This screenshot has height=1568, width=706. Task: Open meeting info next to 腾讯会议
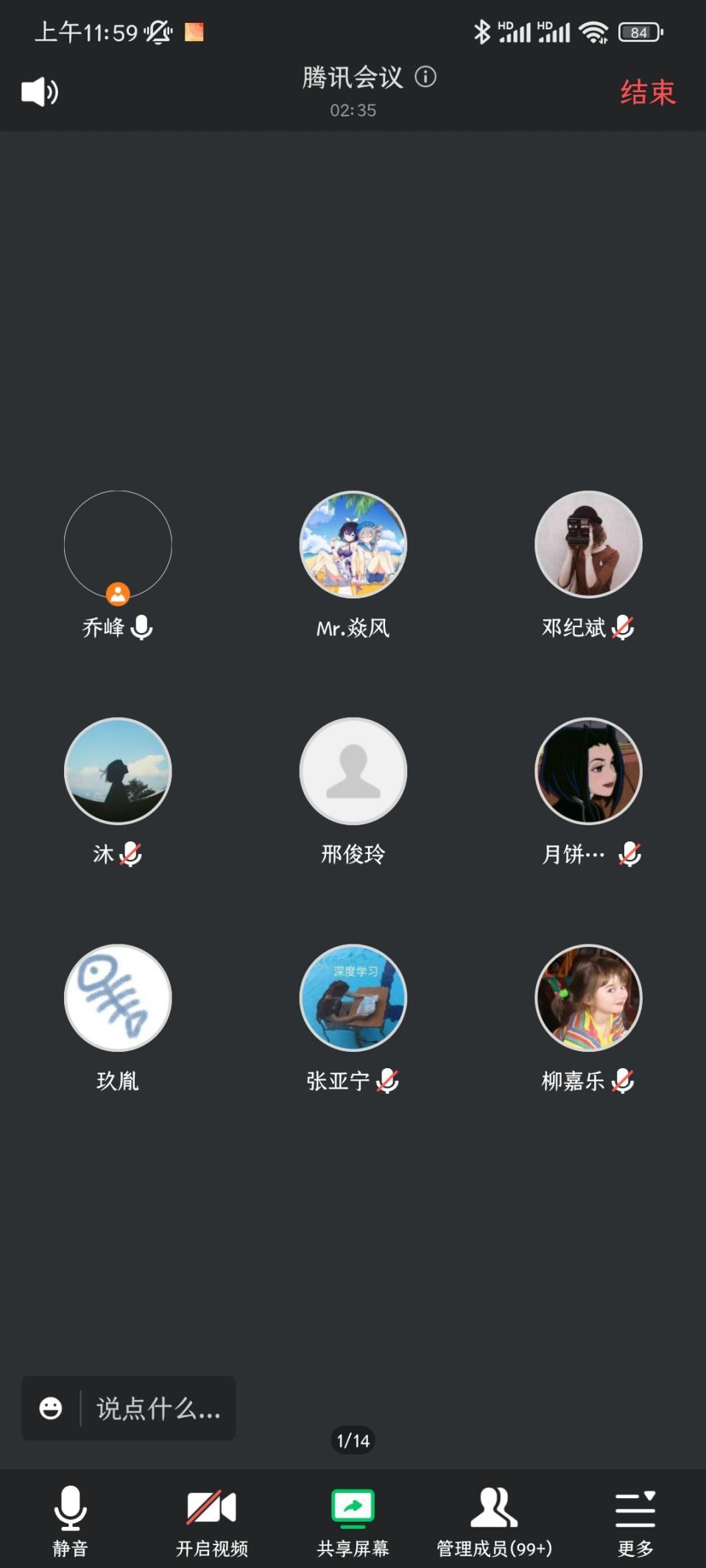tap(426, 77)
